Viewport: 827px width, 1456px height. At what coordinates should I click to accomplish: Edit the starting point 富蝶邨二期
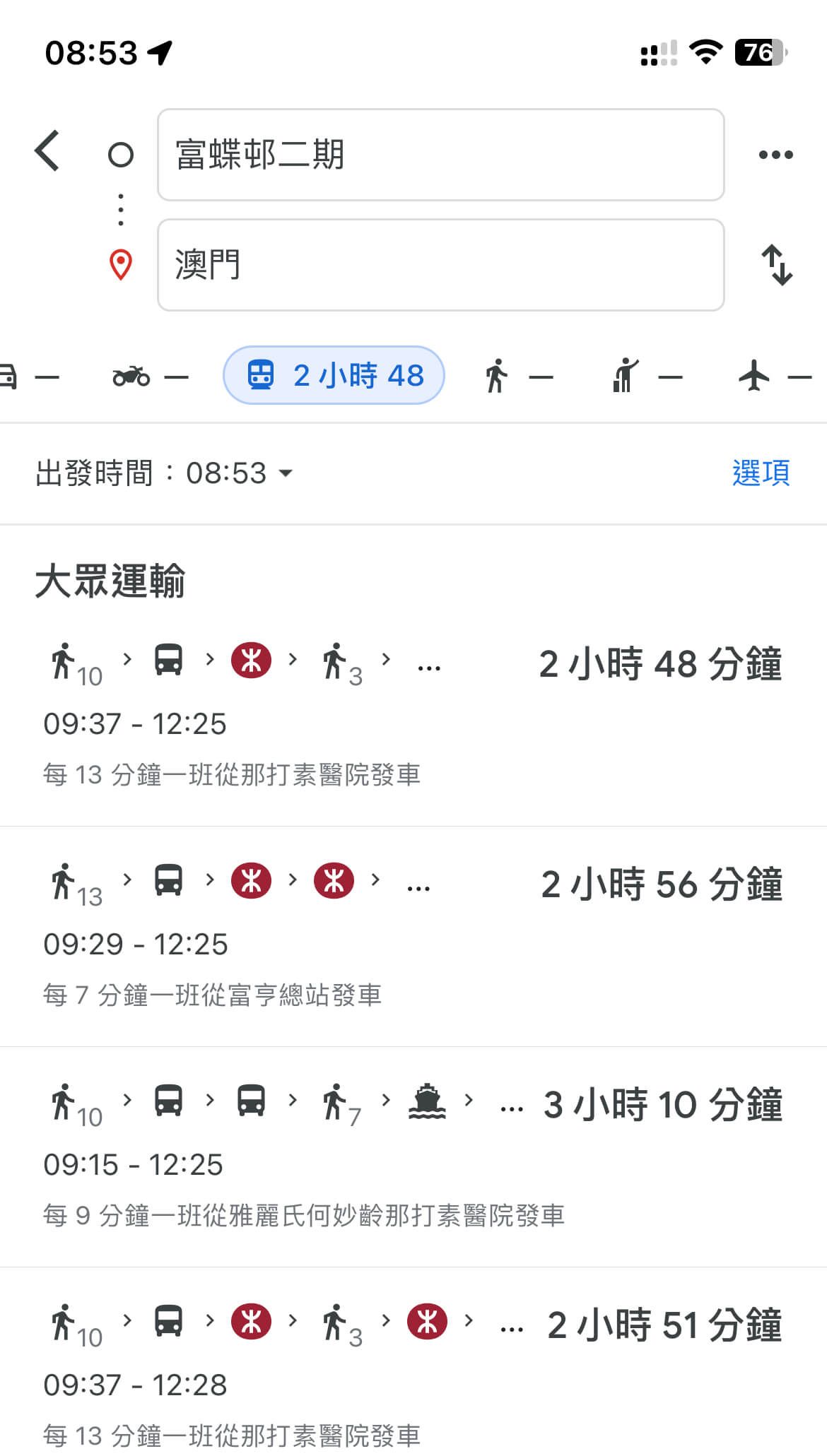pyautogui.click(x=440, y=155)
